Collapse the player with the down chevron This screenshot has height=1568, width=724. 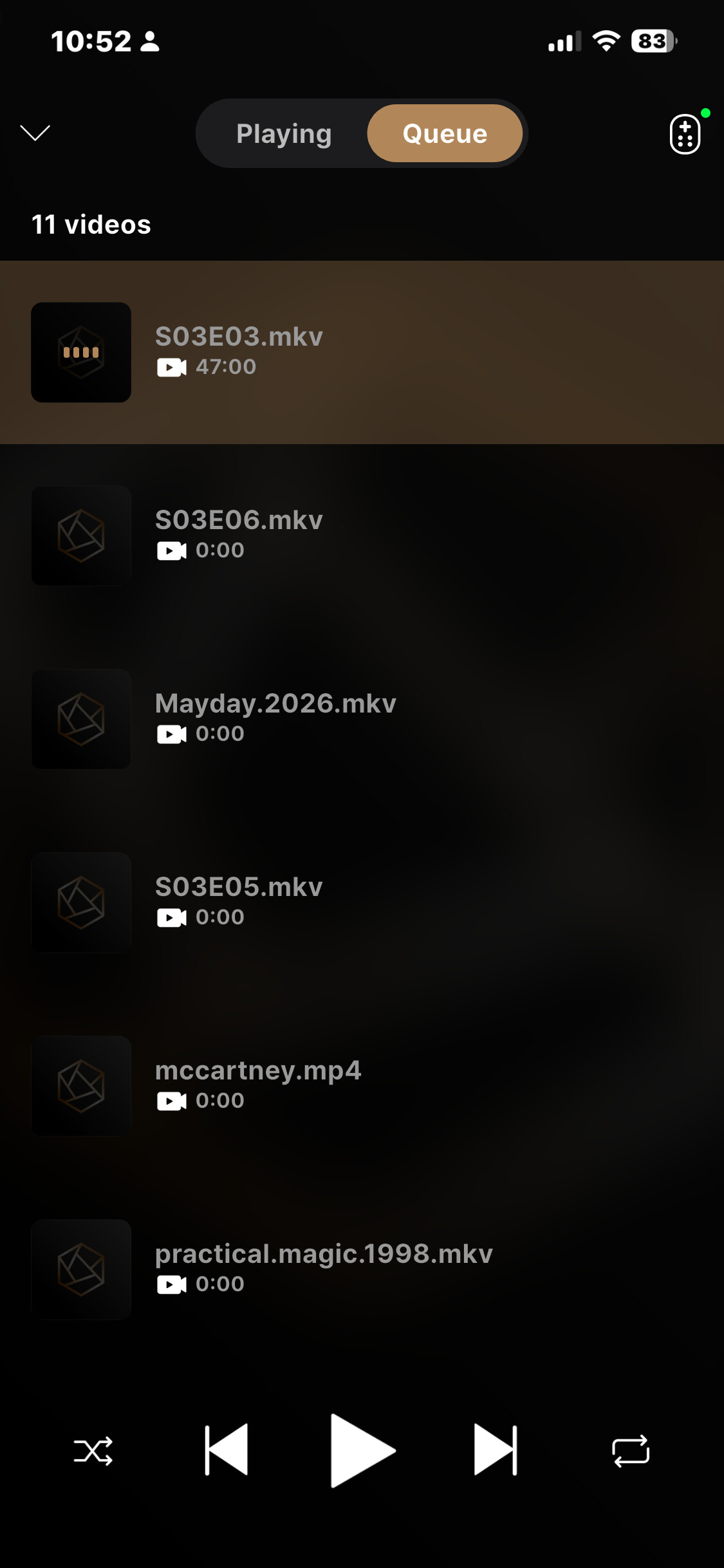(35, 133)
